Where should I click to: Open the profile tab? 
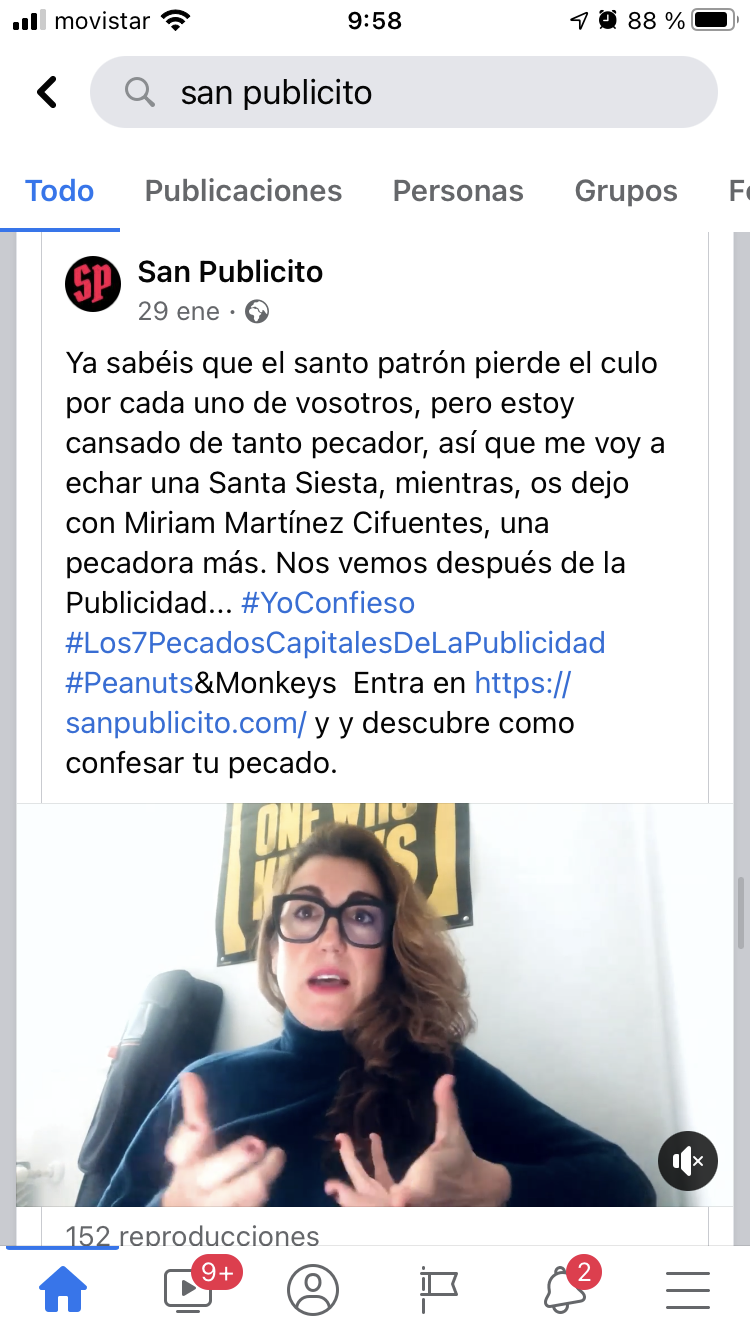tap(313, 1290)
